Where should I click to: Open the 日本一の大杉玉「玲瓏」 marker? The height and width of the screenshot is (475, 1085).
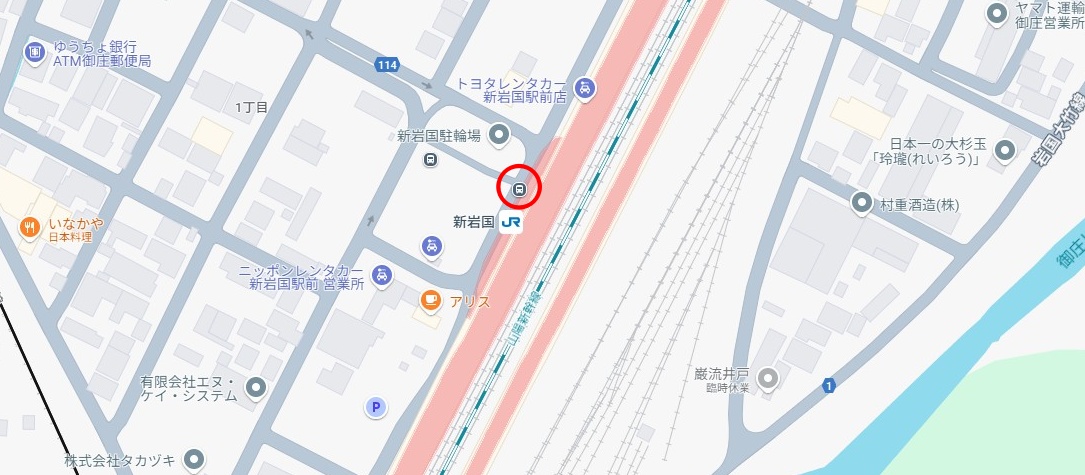(1008, 150)
